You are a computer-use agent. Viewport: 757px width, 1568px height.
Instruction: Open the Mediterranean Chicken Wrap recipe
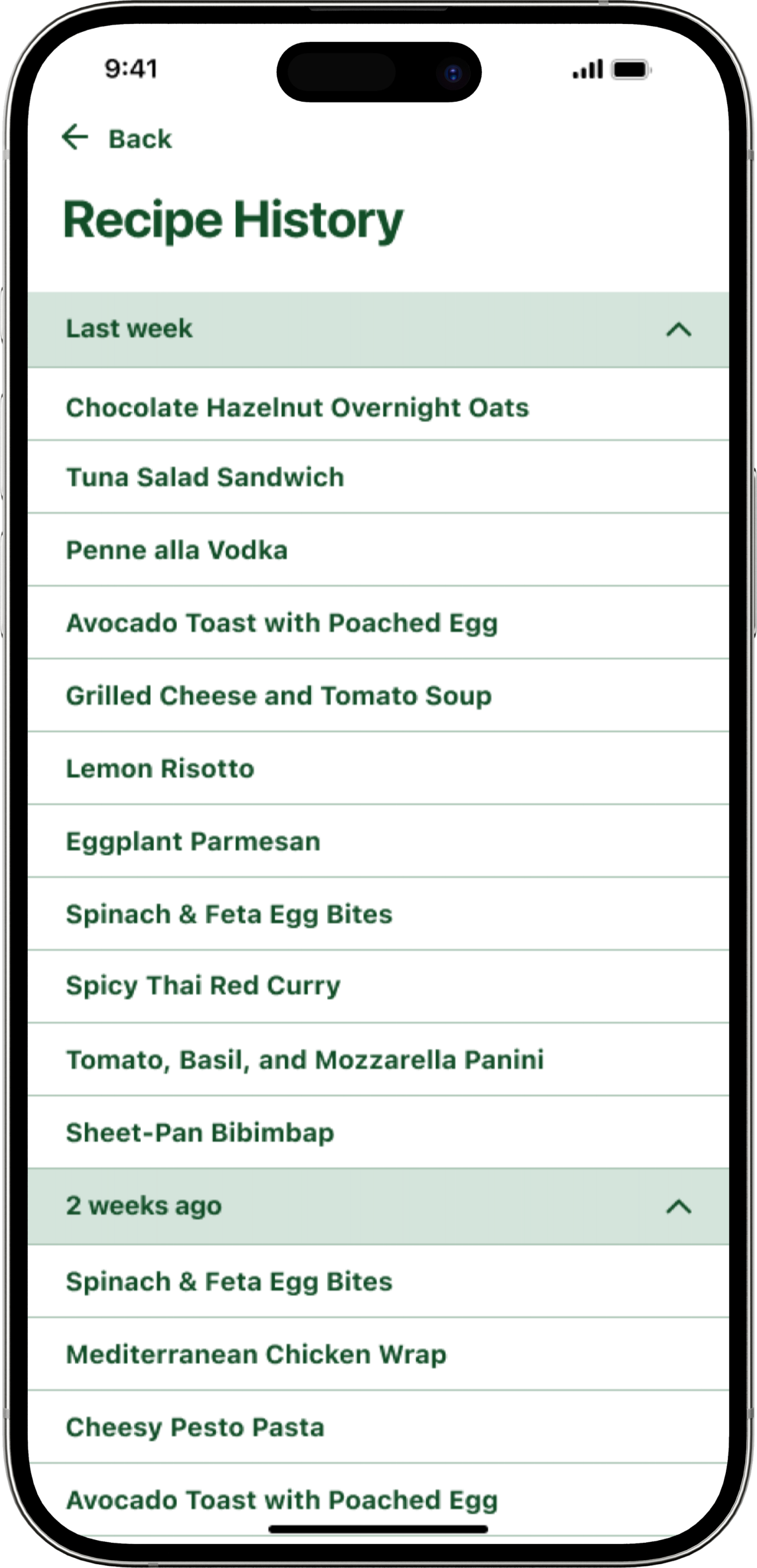[378, 1354]
